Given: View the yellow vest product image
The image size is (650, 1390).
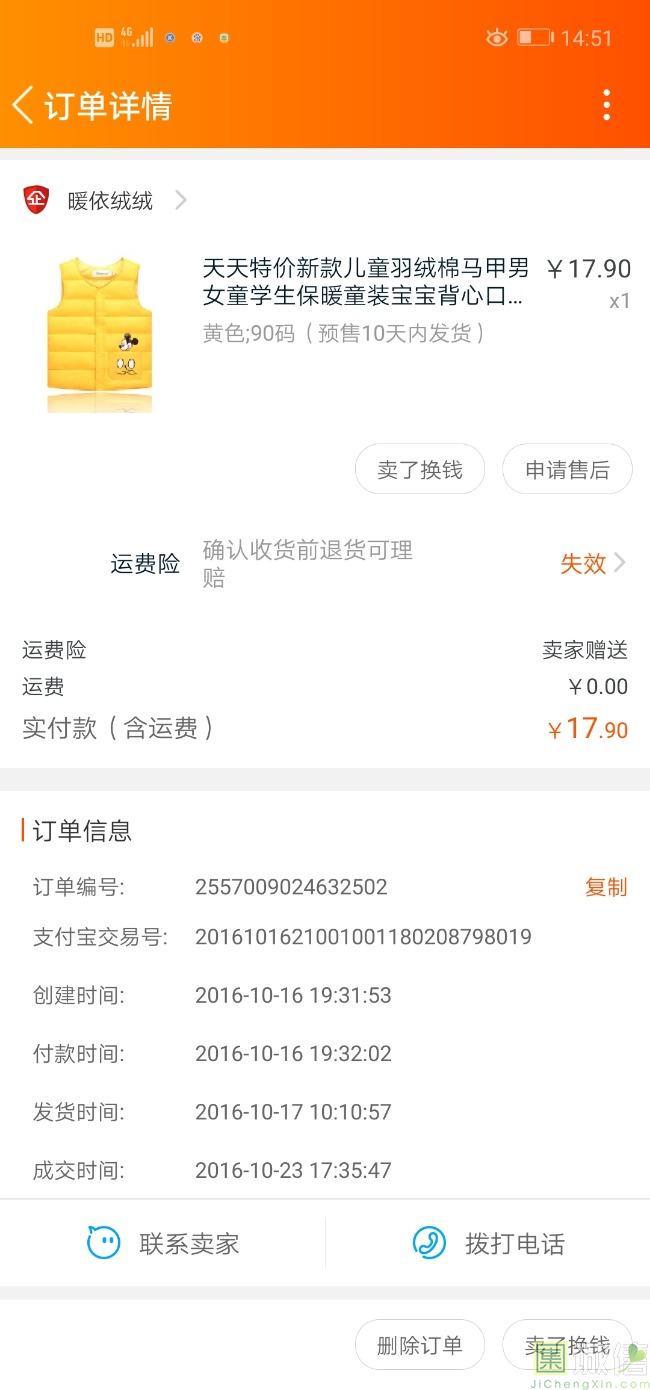Looking at the screenshot, I should (x=100, y=333).
